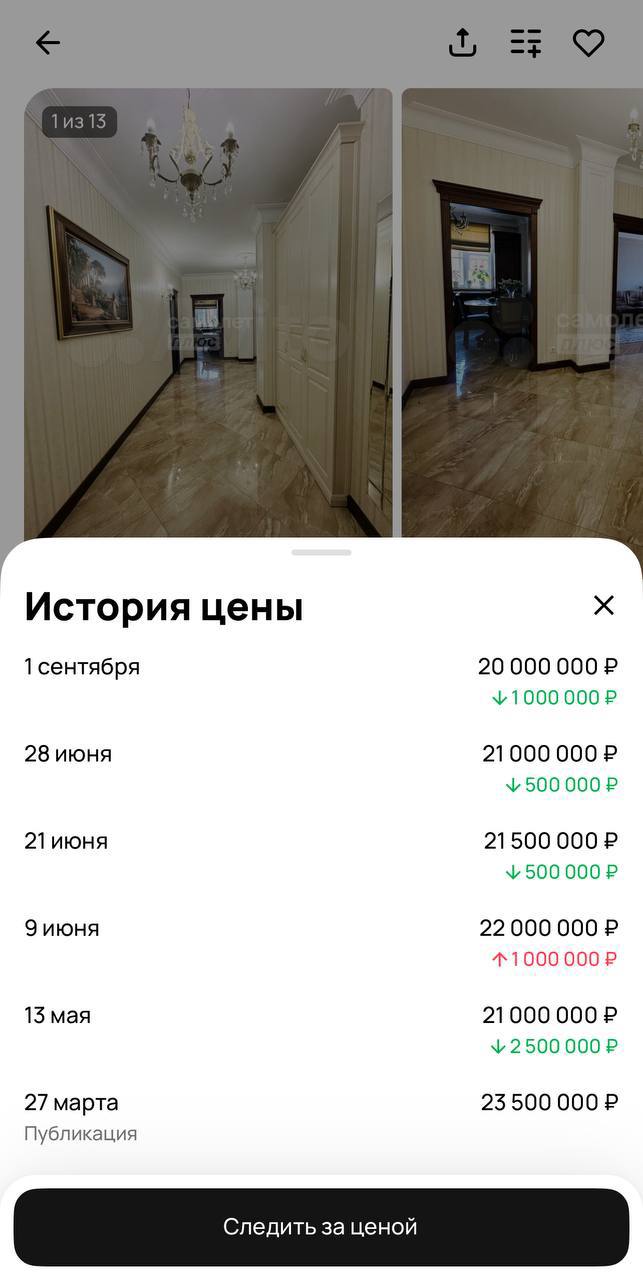Go back with the top arrow

[47, 42]
